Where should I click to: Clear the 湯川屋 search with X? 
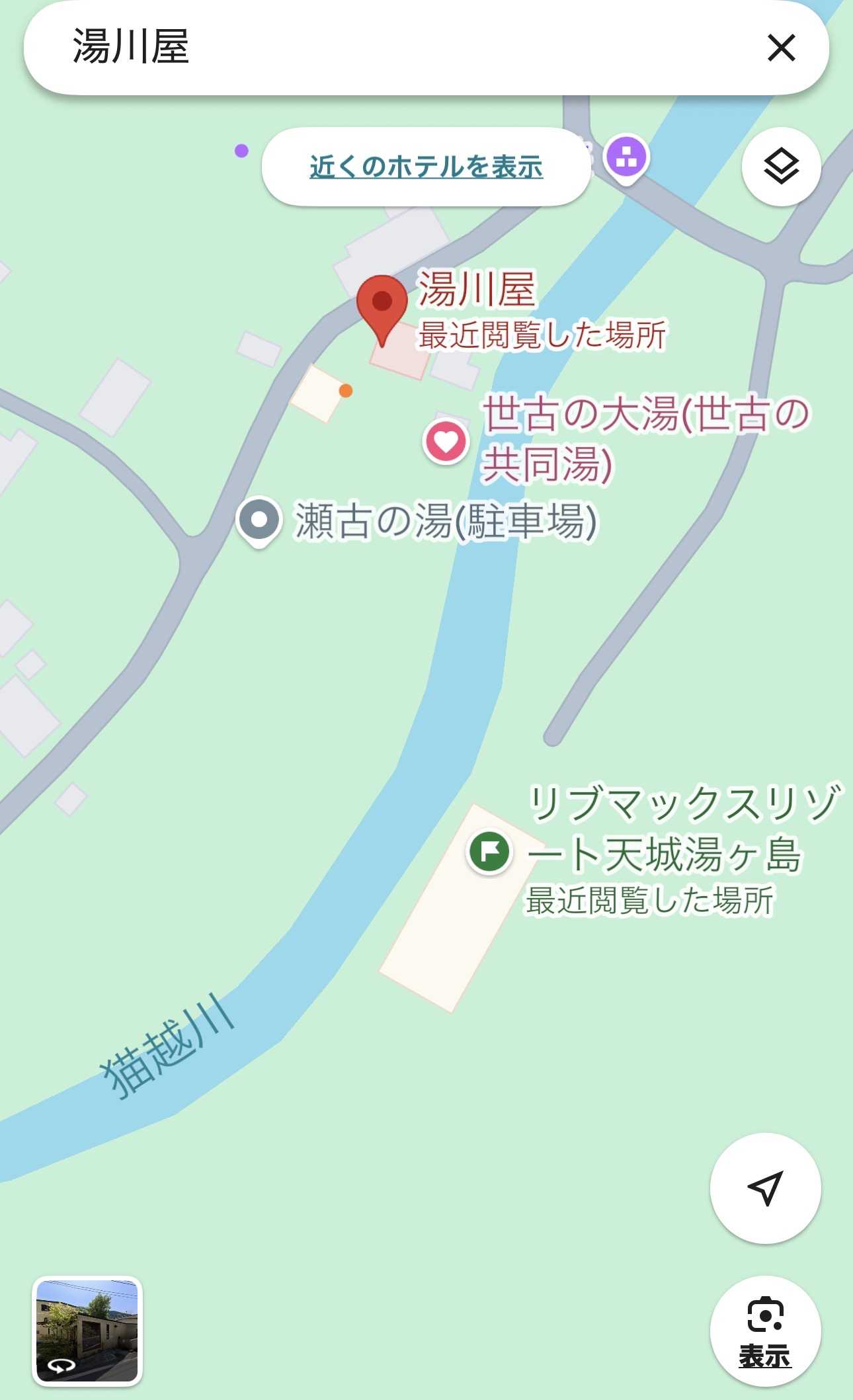pyautogui.click(x=781, y=48)
